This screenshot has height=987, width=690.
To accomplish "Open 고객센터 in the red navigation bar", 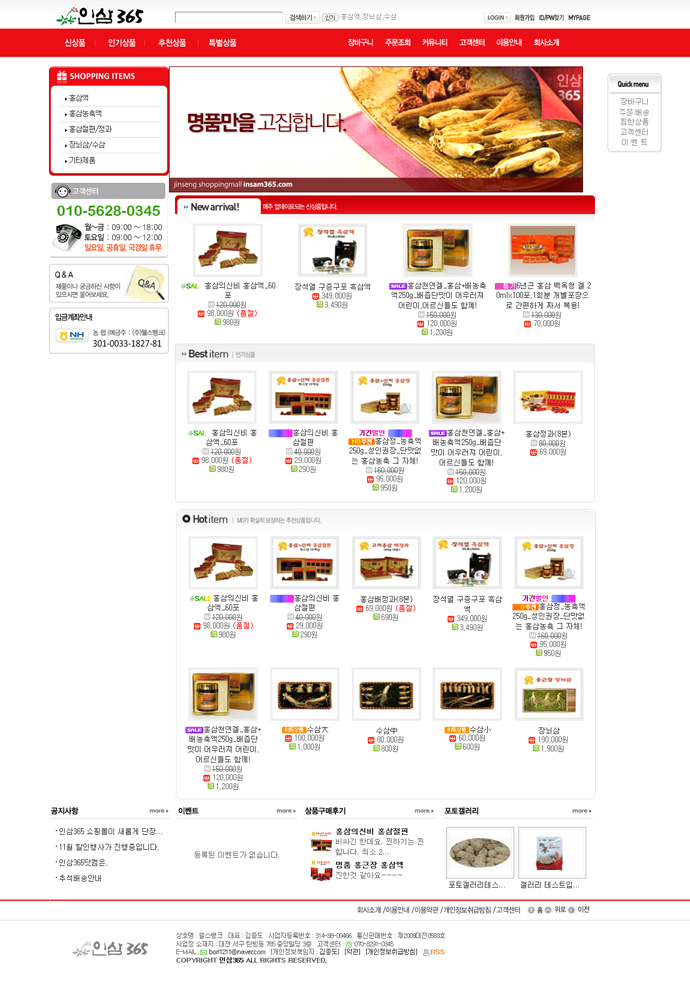I will pos(472,43).
